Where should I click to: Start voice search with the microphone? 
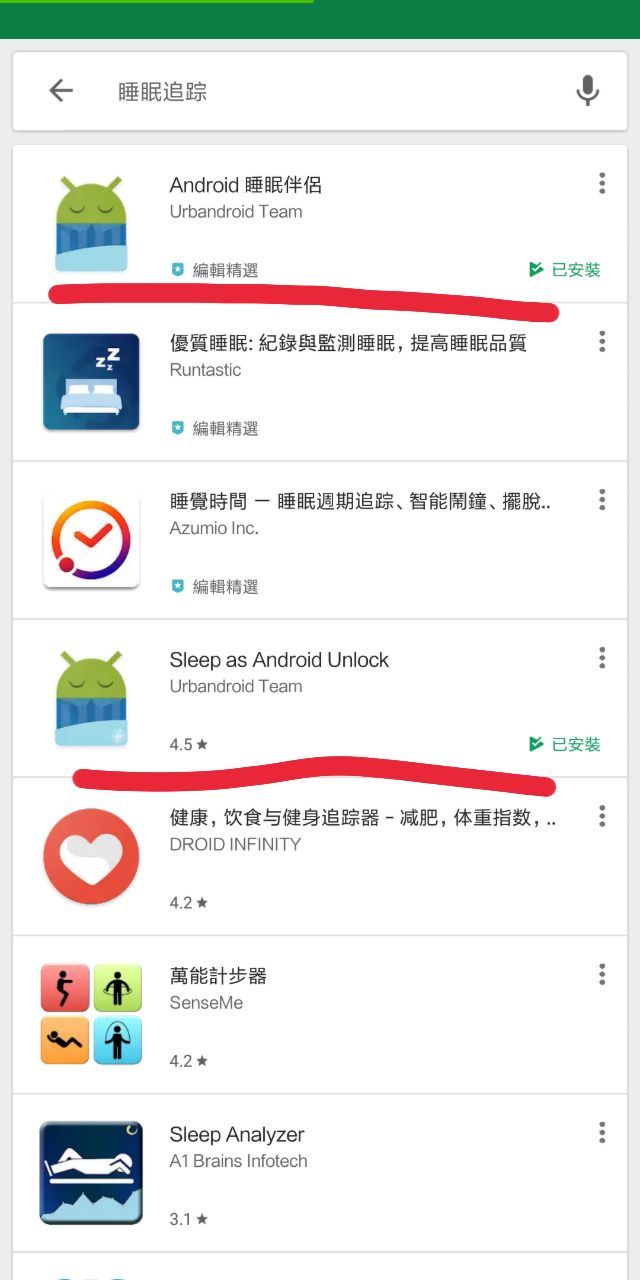coord(588,91)
